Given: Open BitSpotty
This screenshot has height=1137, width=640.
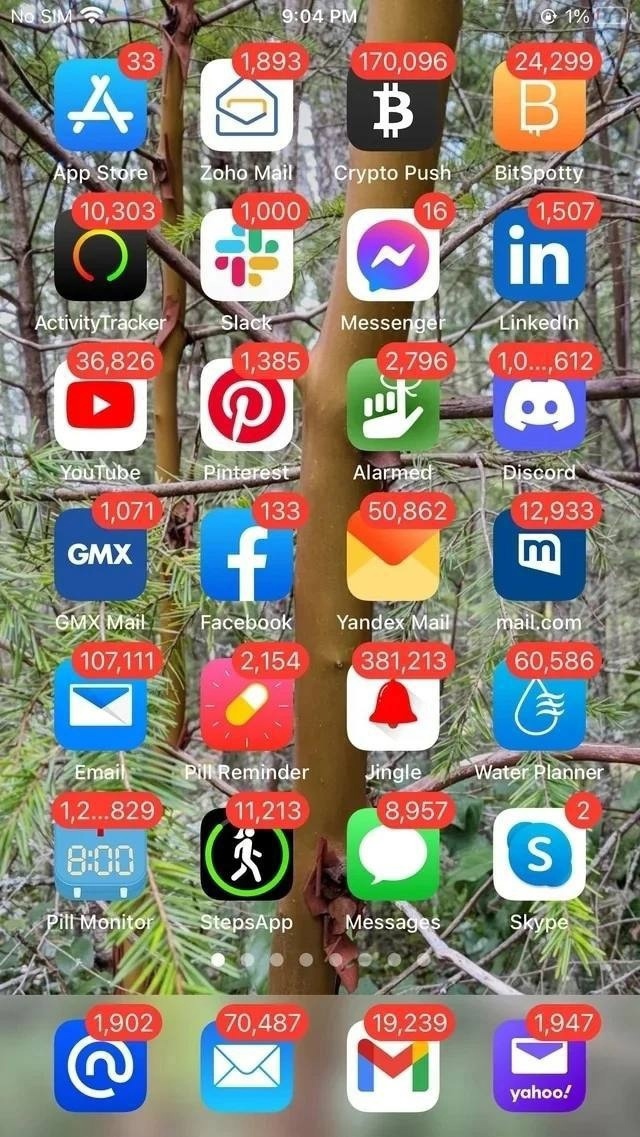Looking at the screenshot, I should 539,105.
